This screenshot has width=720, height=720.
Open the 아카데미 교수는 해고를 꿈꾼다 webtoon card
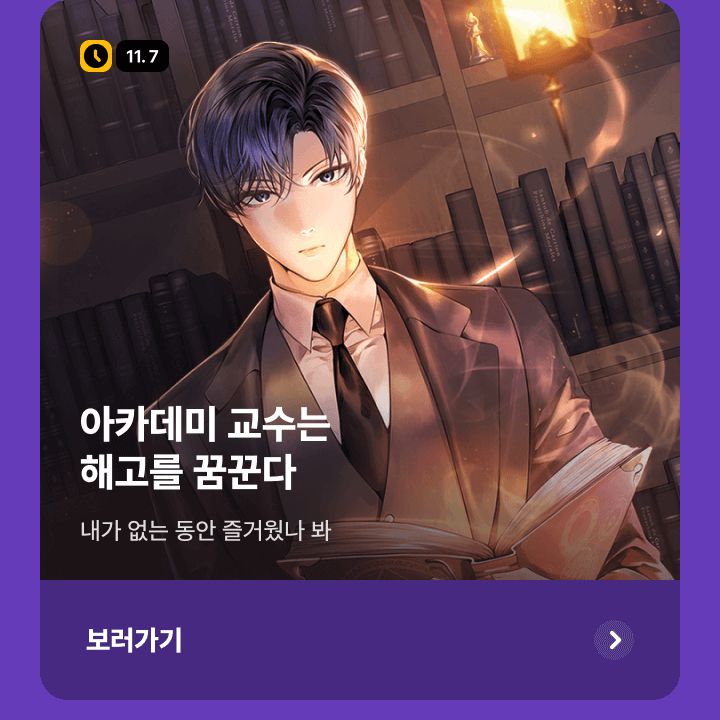pyautogui.click(x=360, y=300)
